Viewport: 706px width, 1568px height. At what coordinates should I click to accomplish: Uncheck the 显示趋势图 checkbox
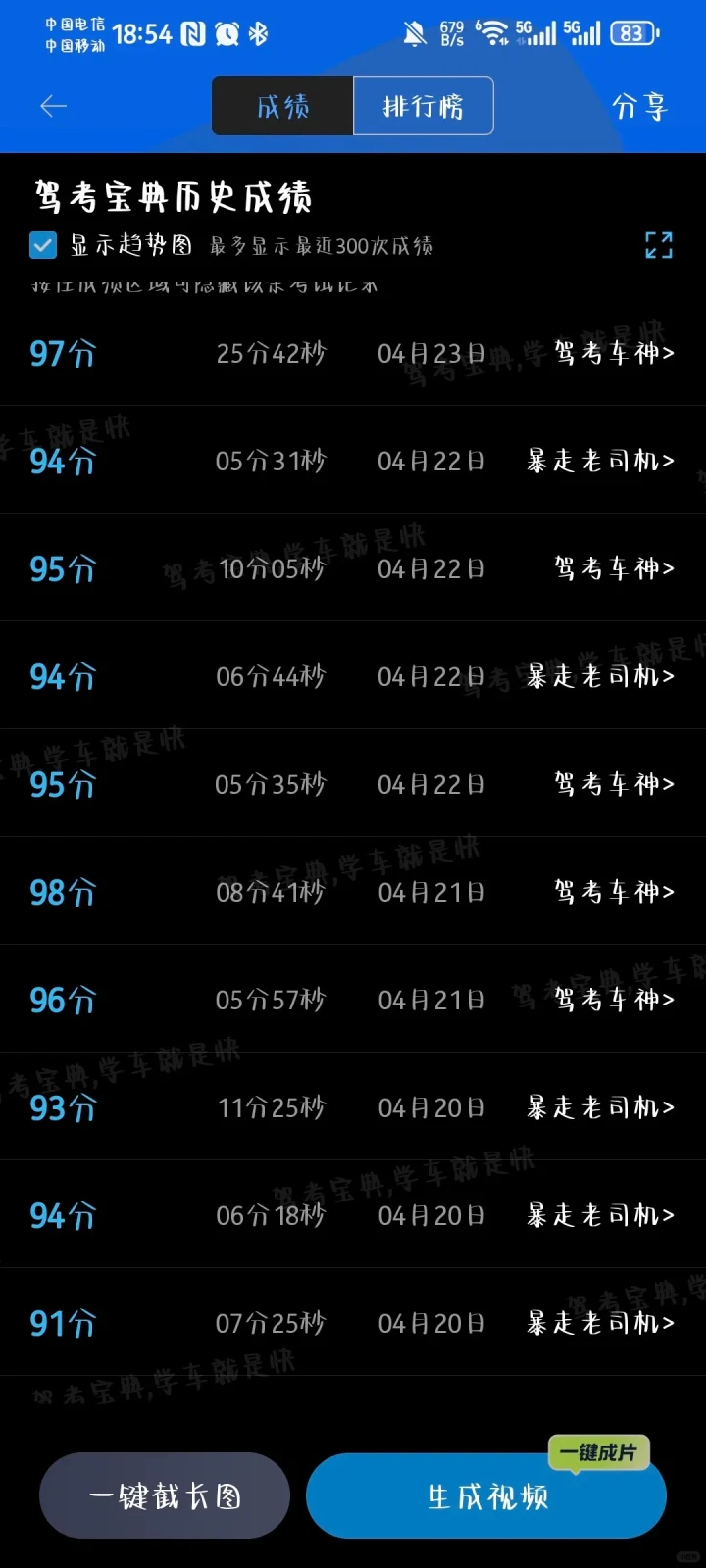[x=43, y=245]
